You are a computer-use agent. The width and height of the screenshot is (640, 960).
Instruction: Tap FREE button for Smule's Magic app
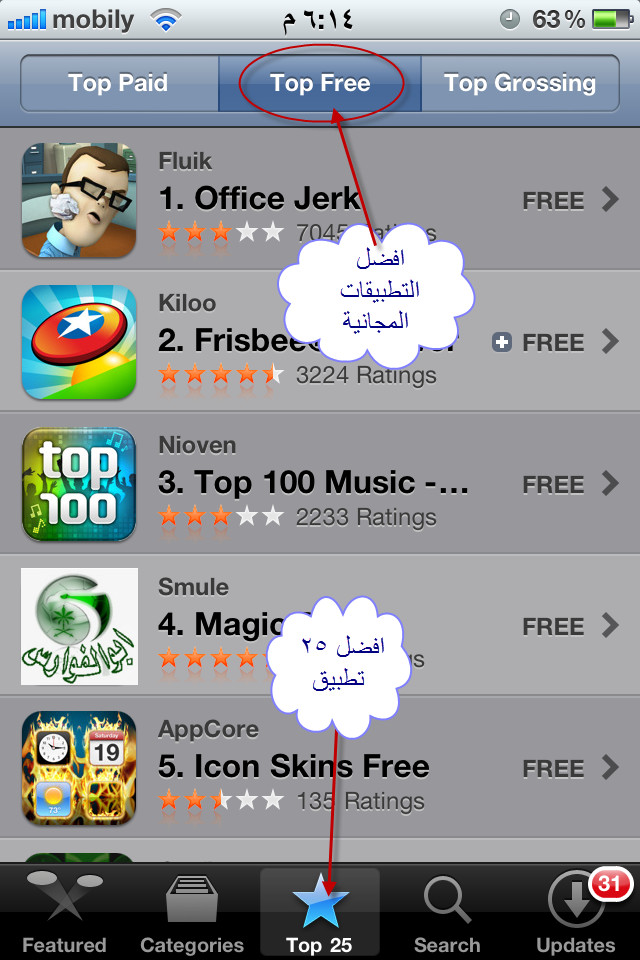553,627
